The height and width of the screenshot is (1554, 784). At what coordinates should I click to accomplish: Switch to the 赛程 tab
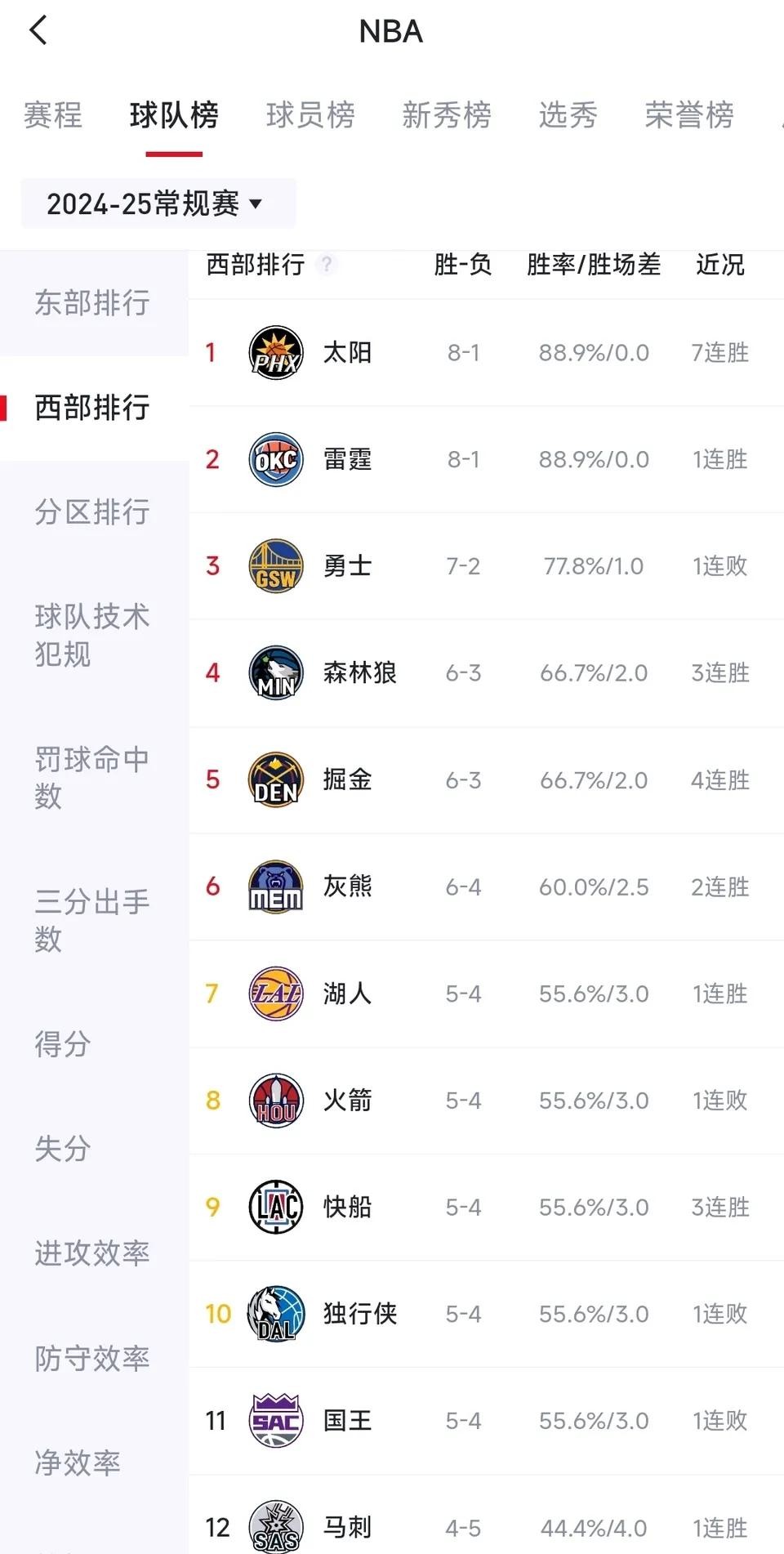(x=53, y=115)
